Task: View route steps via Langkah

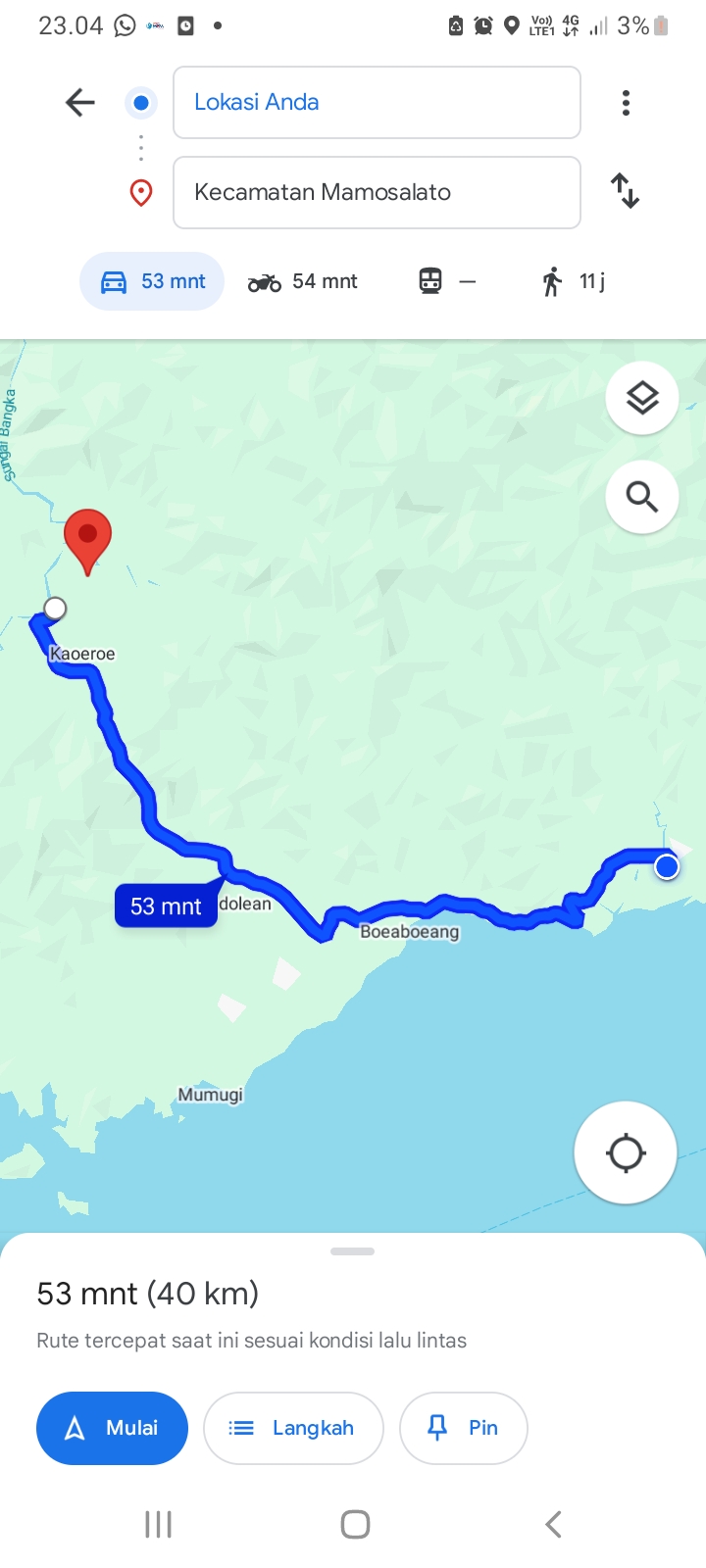Action: coord(293,1428)
